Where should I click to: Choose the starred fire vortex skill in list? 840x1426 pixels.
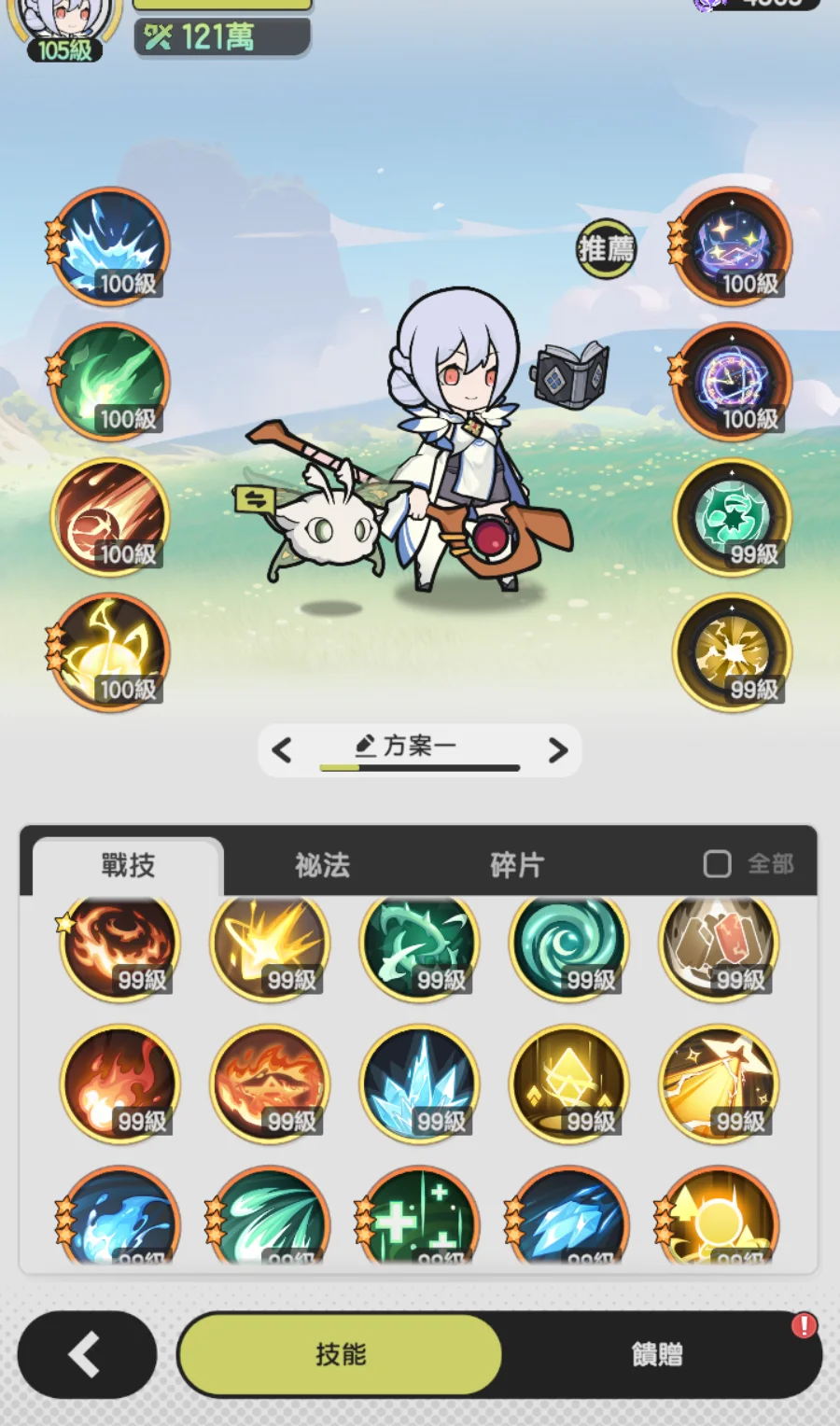tap(119, 945)
